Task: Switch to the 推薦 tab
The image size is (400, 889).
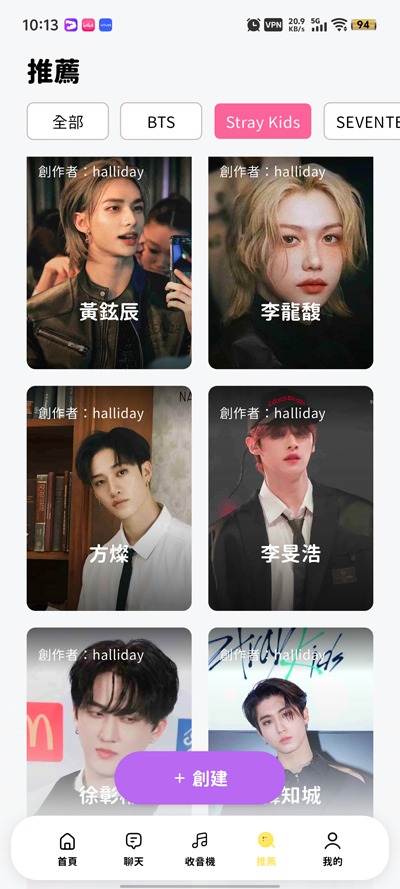Action: point(266,849)
